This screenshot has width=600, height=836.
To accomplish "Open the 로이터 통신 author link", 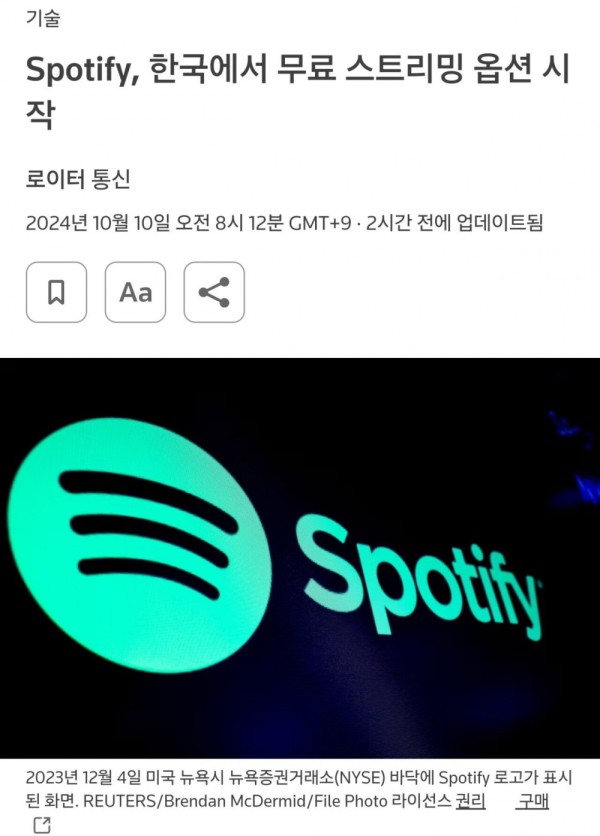I will click(x=79, y=179).
